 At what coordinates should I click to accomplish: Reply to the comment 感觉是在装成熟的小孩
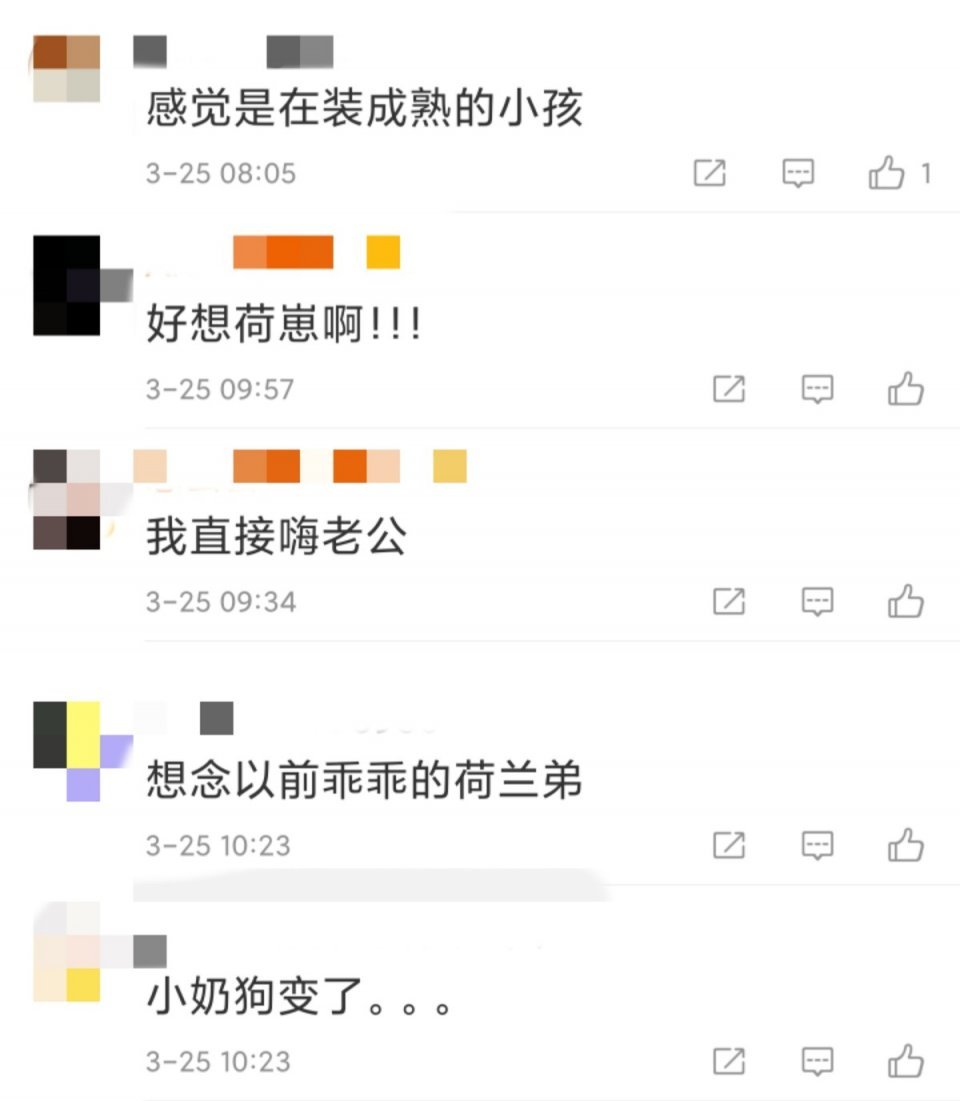[797, 174]
